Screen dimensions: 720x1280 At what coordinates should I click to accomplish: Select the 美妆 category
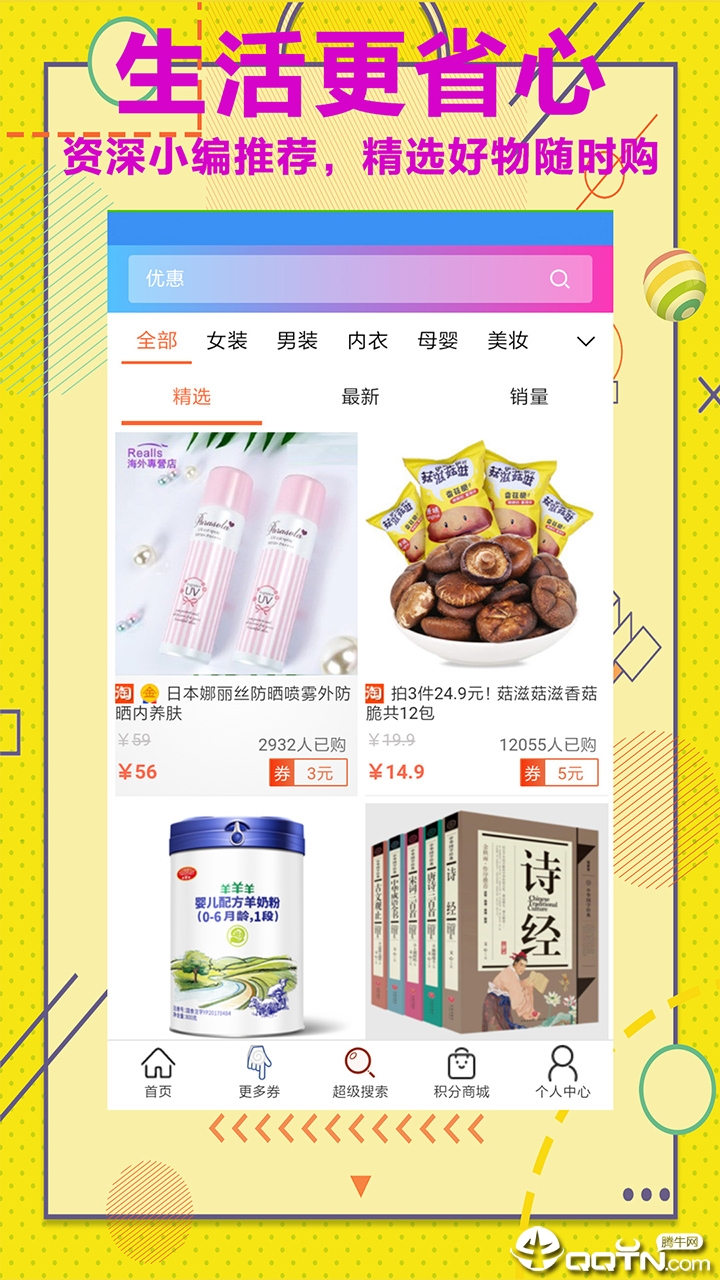pyautogui.click(x=509, y=341)
